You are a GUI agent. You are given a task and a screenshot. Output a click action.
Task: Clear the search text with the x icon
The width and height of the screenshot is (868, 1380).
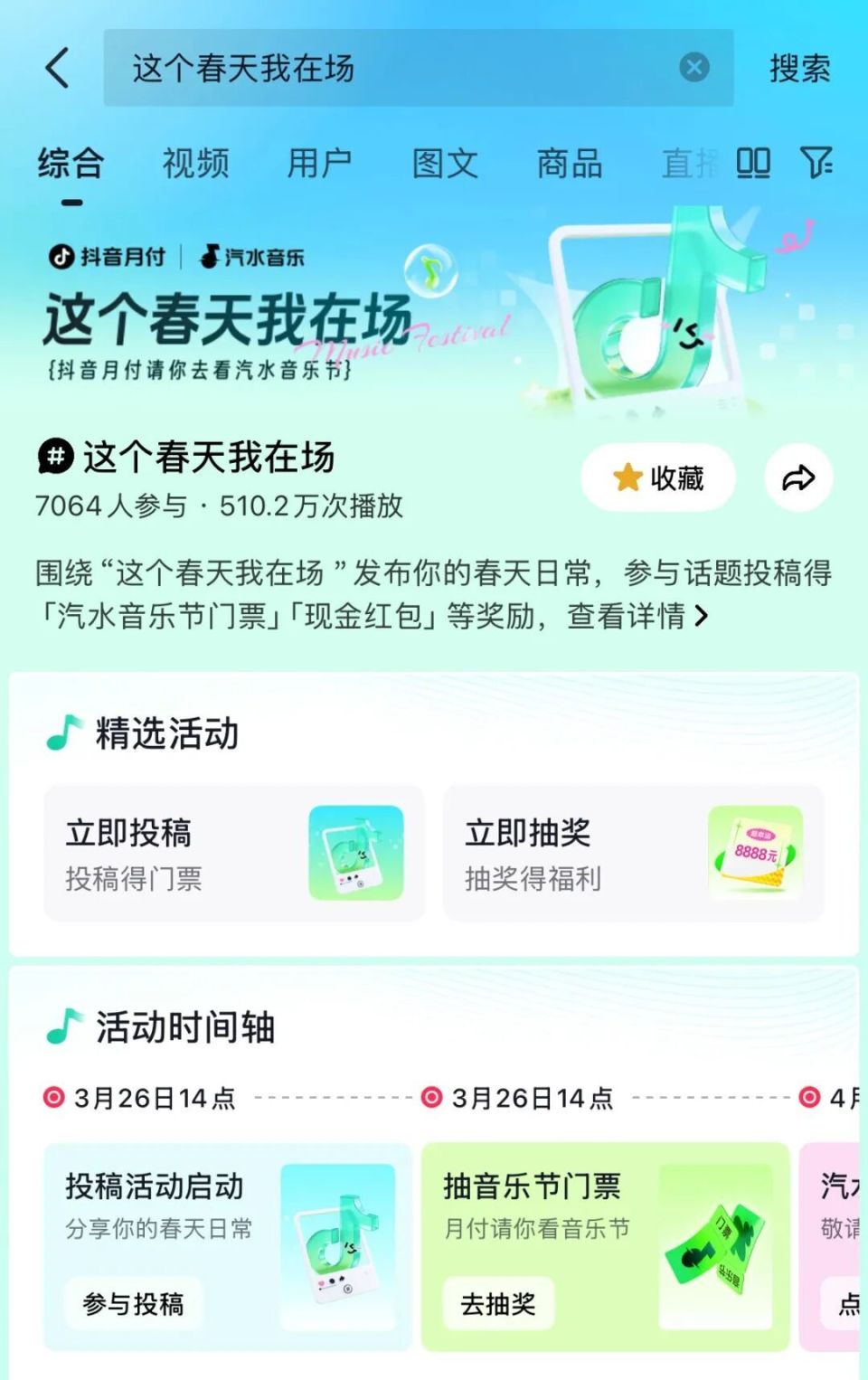point(693,66)
